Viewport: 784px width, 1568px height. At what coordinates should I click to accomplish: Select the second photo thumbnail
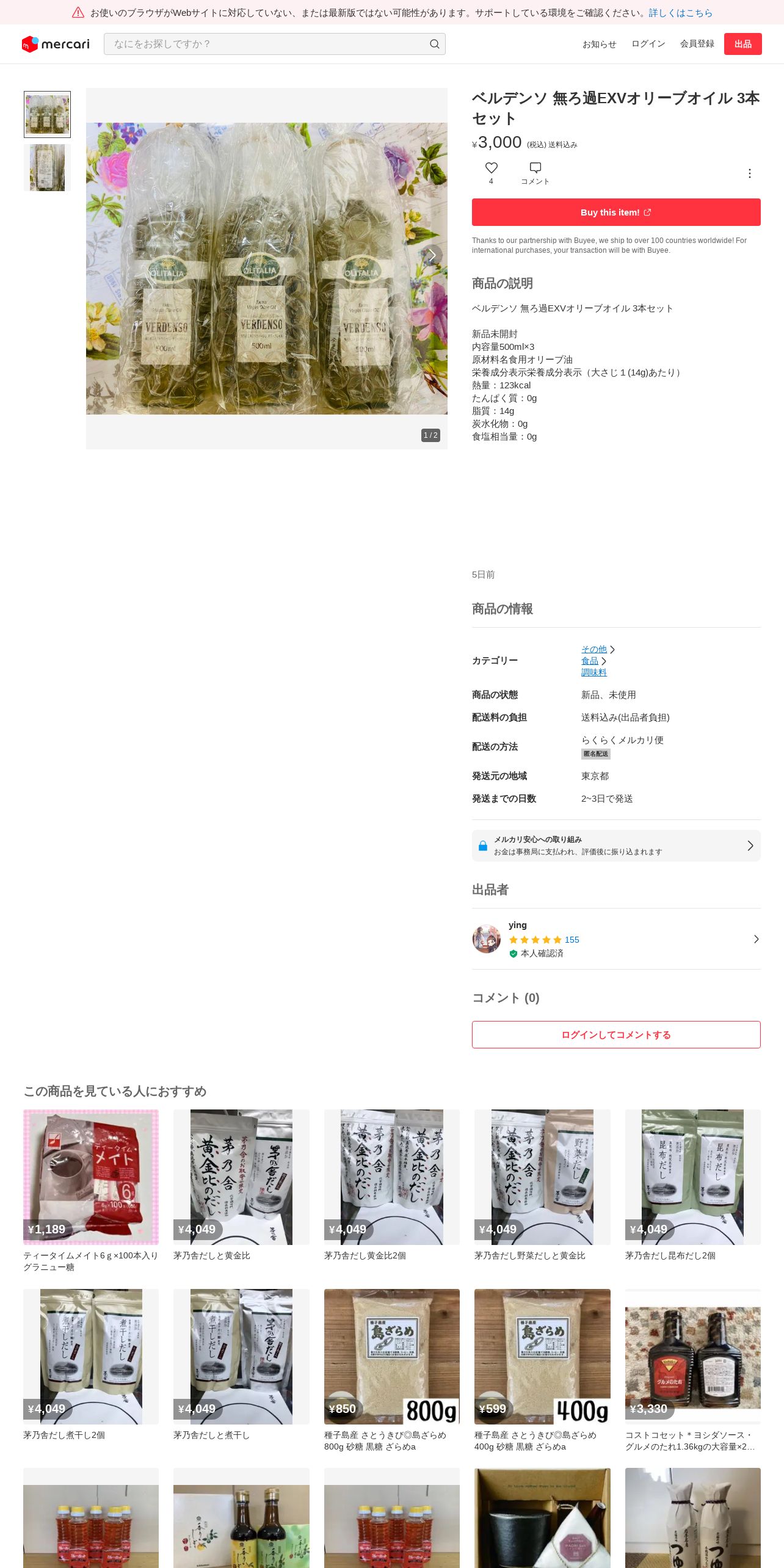(x=47, y=168)
